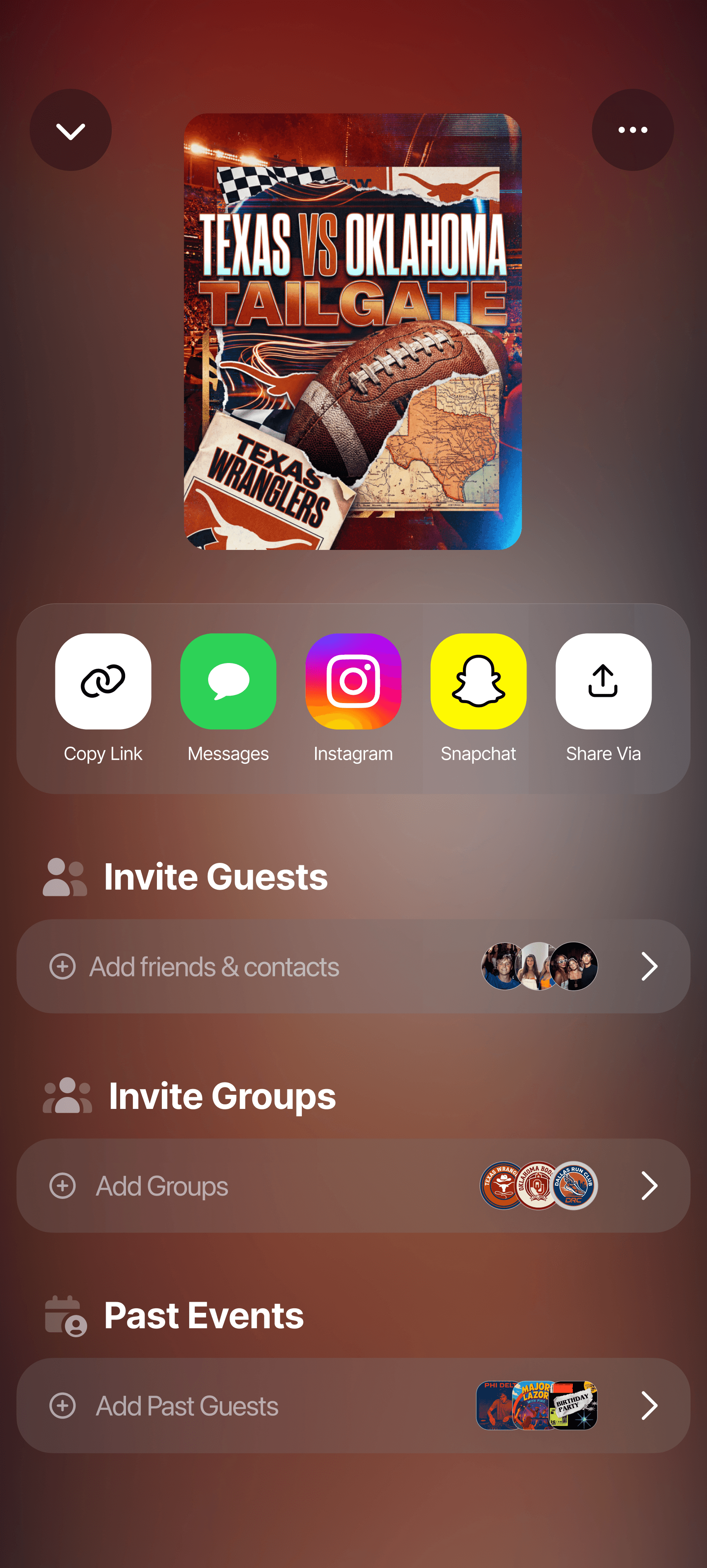Share the event to Snapchat
This screenshot has width=707, height=1568.
click(x=478, y=682)
